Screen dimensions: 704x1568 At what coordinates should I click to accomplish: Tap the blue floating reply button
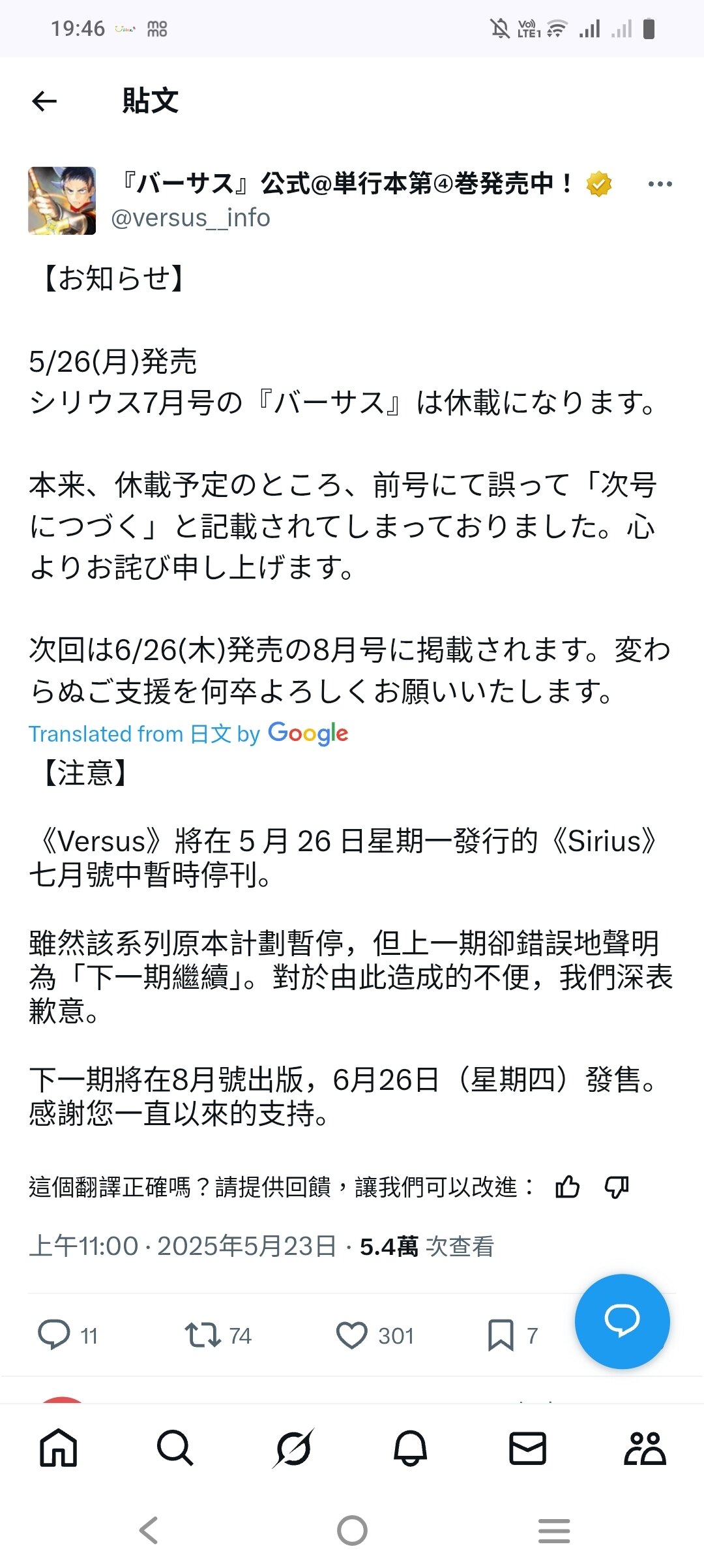(x=622, y=1321)
